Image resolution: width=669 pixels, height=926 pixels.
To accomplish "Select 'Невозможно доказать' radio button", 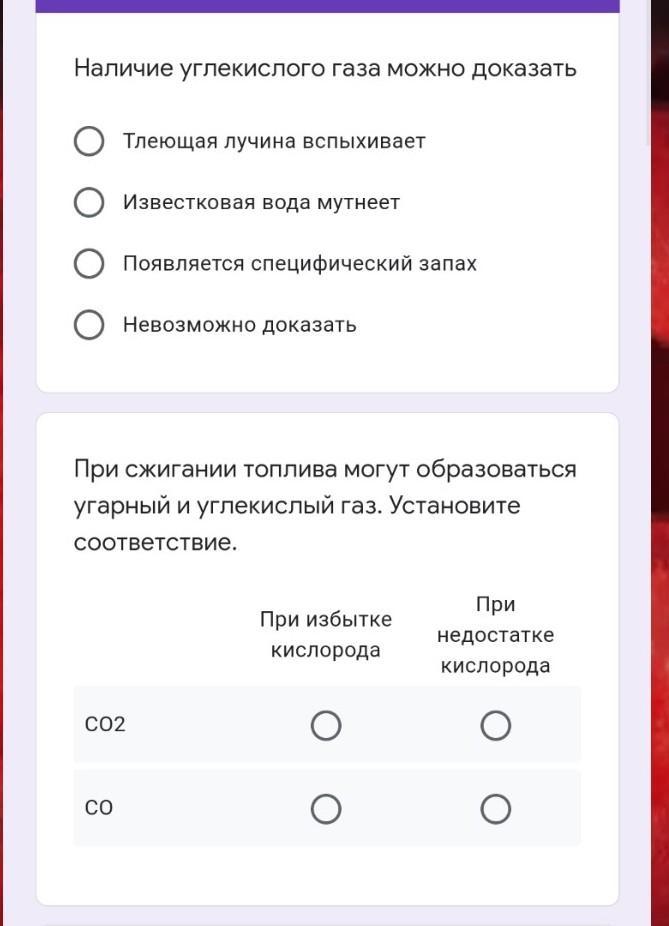I will 89,324.
